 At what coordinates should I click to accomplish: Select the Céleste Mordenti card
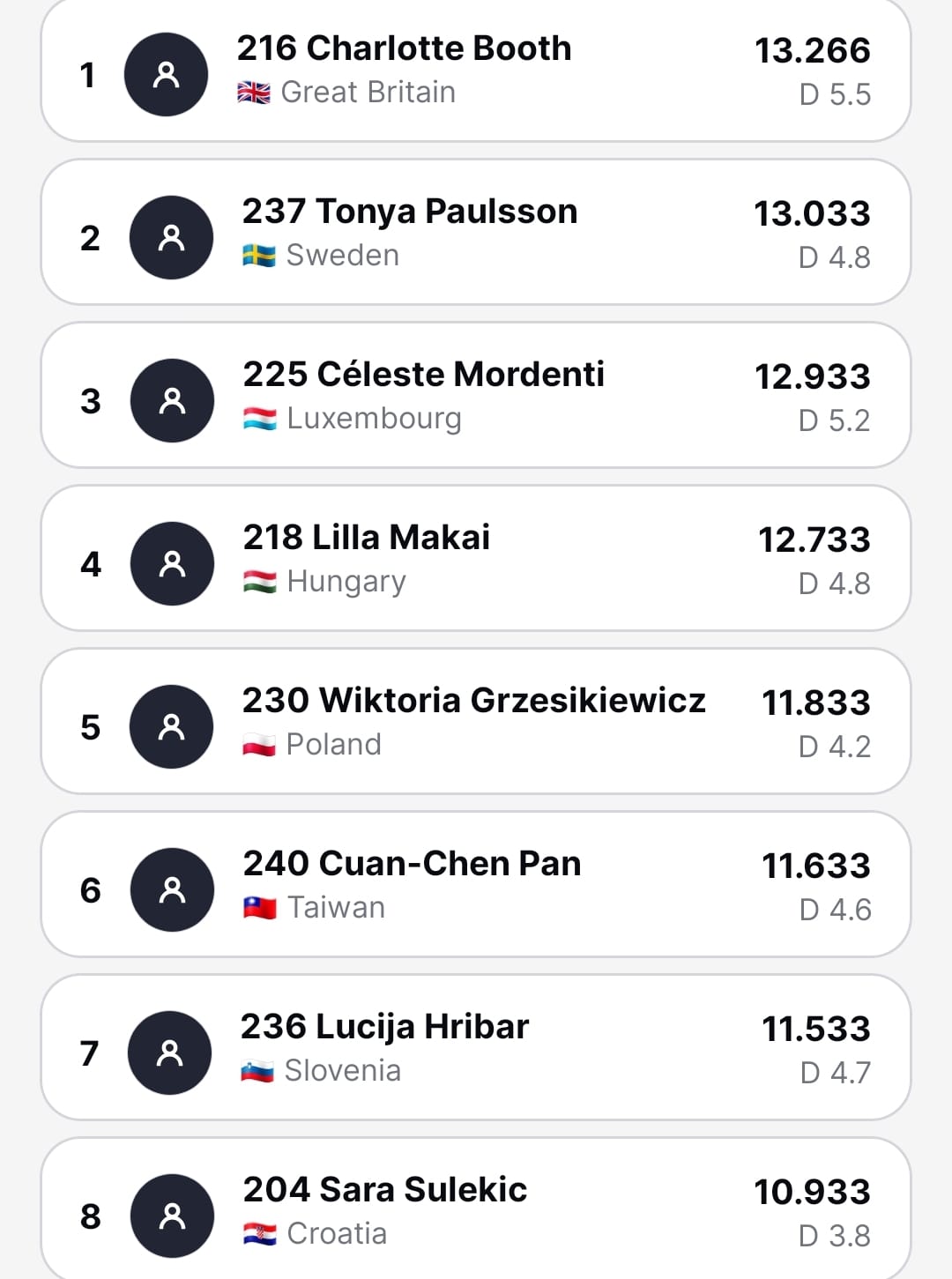[476, 396]
